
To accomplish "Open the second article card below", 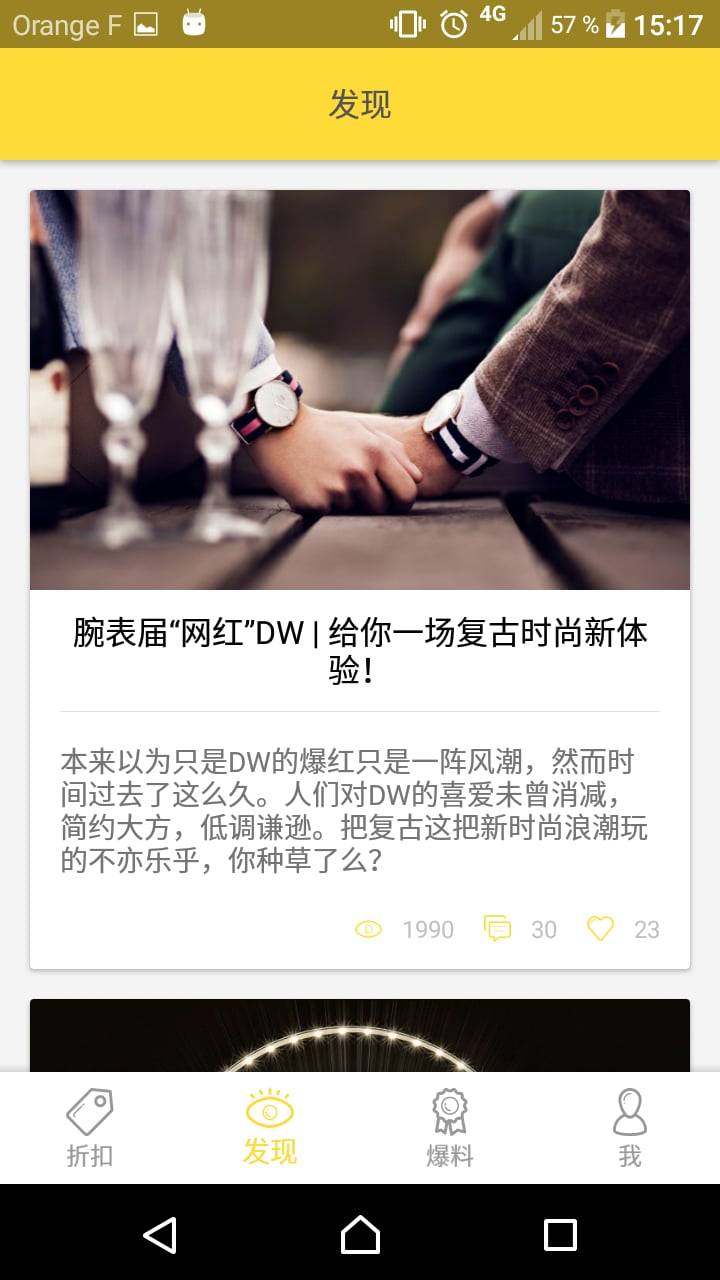I will (360, 1035).
